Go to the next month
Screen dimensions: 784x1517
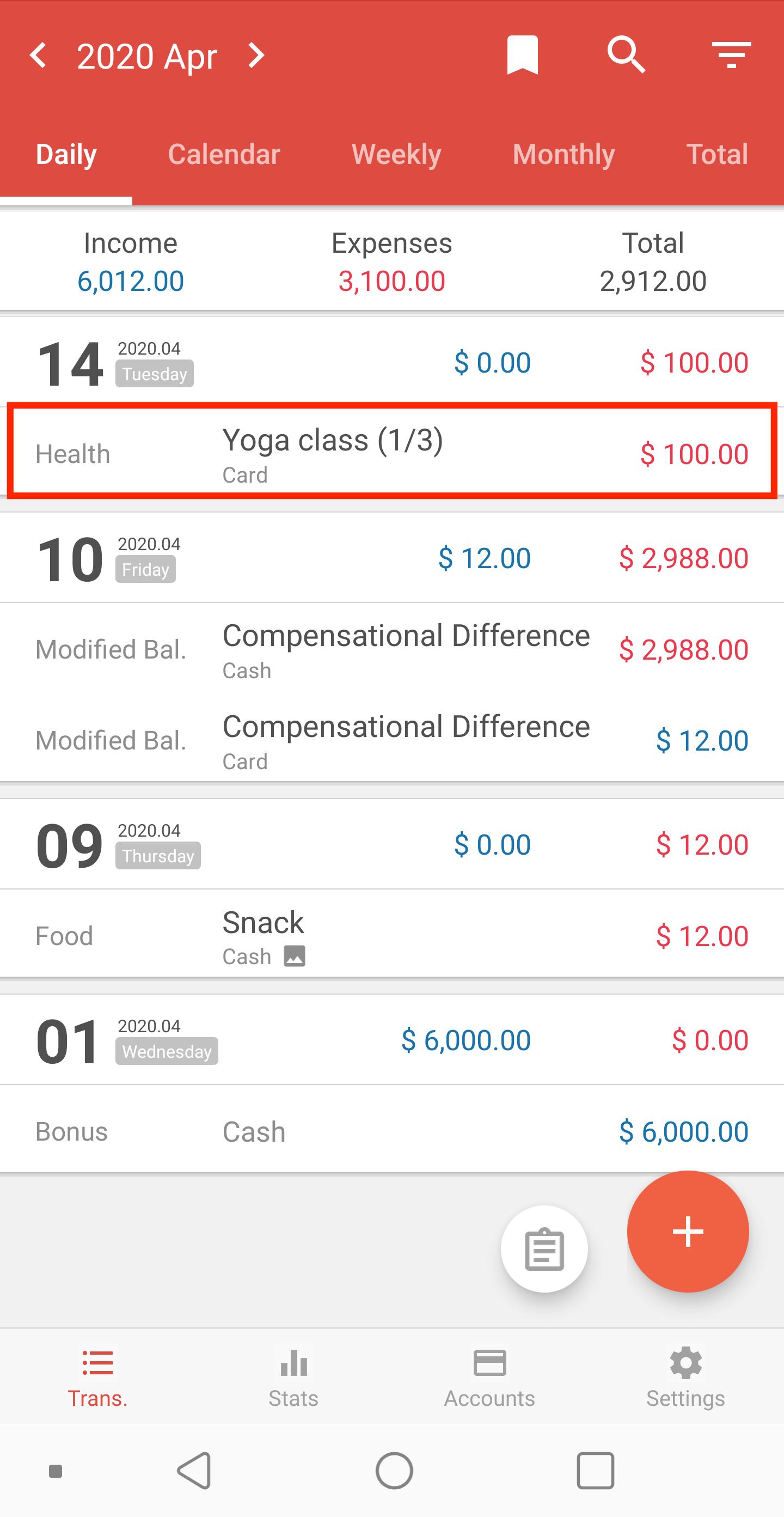coord(255,56)
